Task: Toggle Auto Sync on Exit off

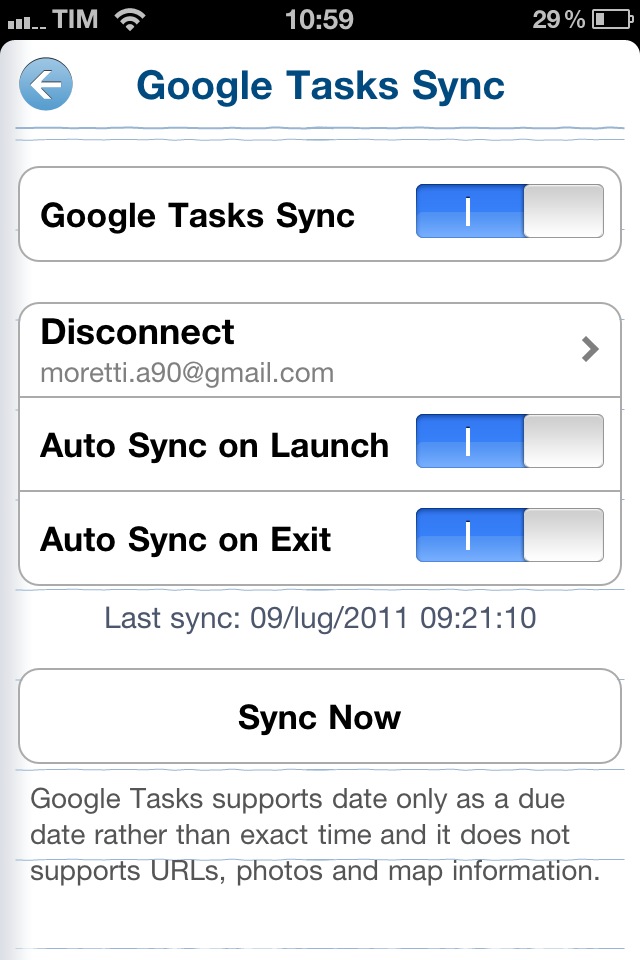Action: tap(509, 535)
